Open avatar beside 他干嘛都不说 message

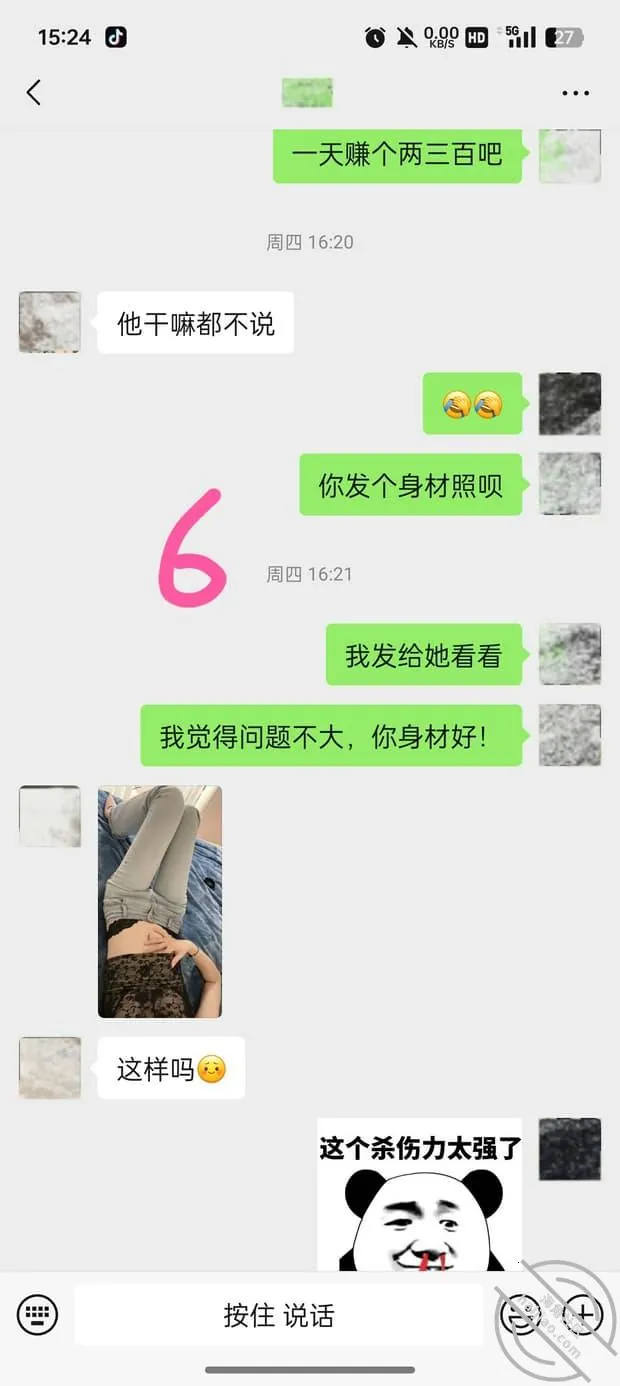tap(50, 322)
